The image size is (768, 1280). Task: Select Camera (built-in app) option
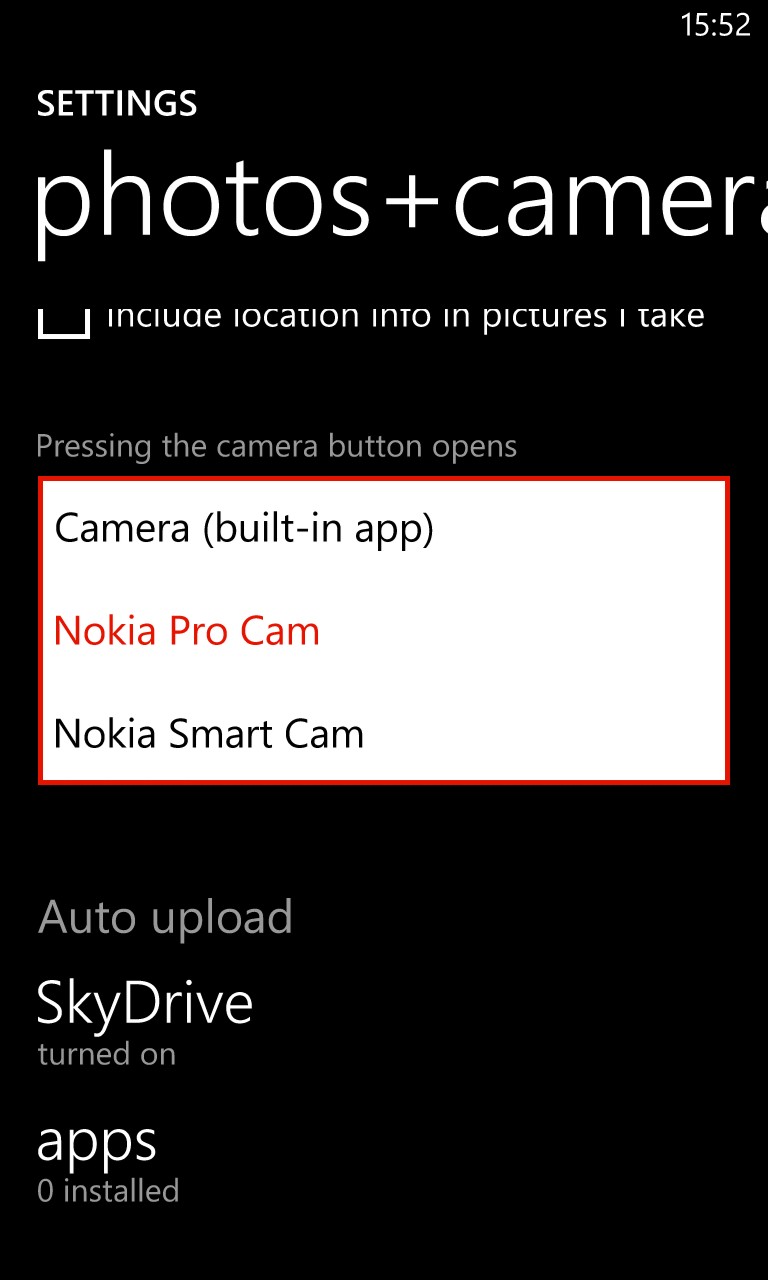click(384, 528)
